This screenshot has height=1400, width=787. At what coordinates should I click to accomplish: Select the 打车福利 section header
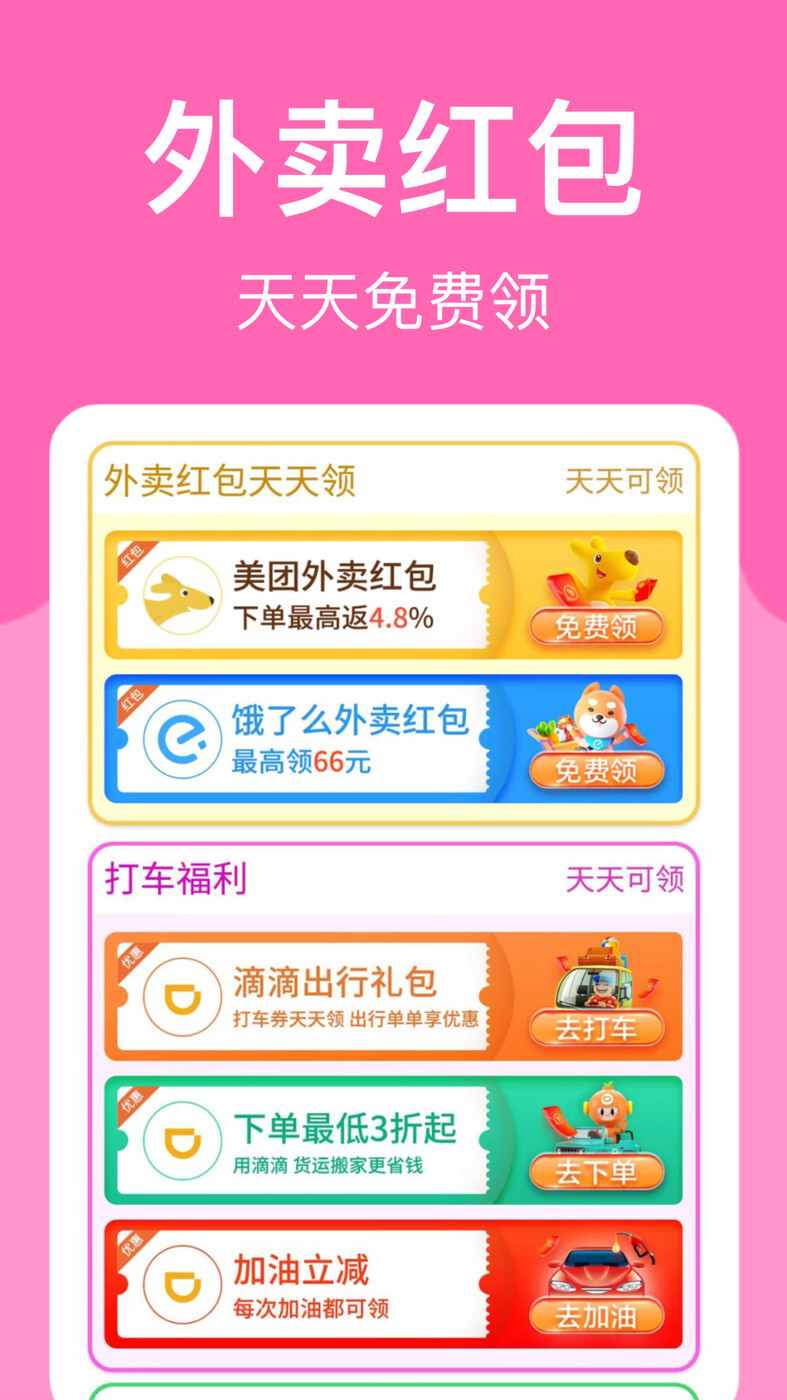[x=175, y=882]
